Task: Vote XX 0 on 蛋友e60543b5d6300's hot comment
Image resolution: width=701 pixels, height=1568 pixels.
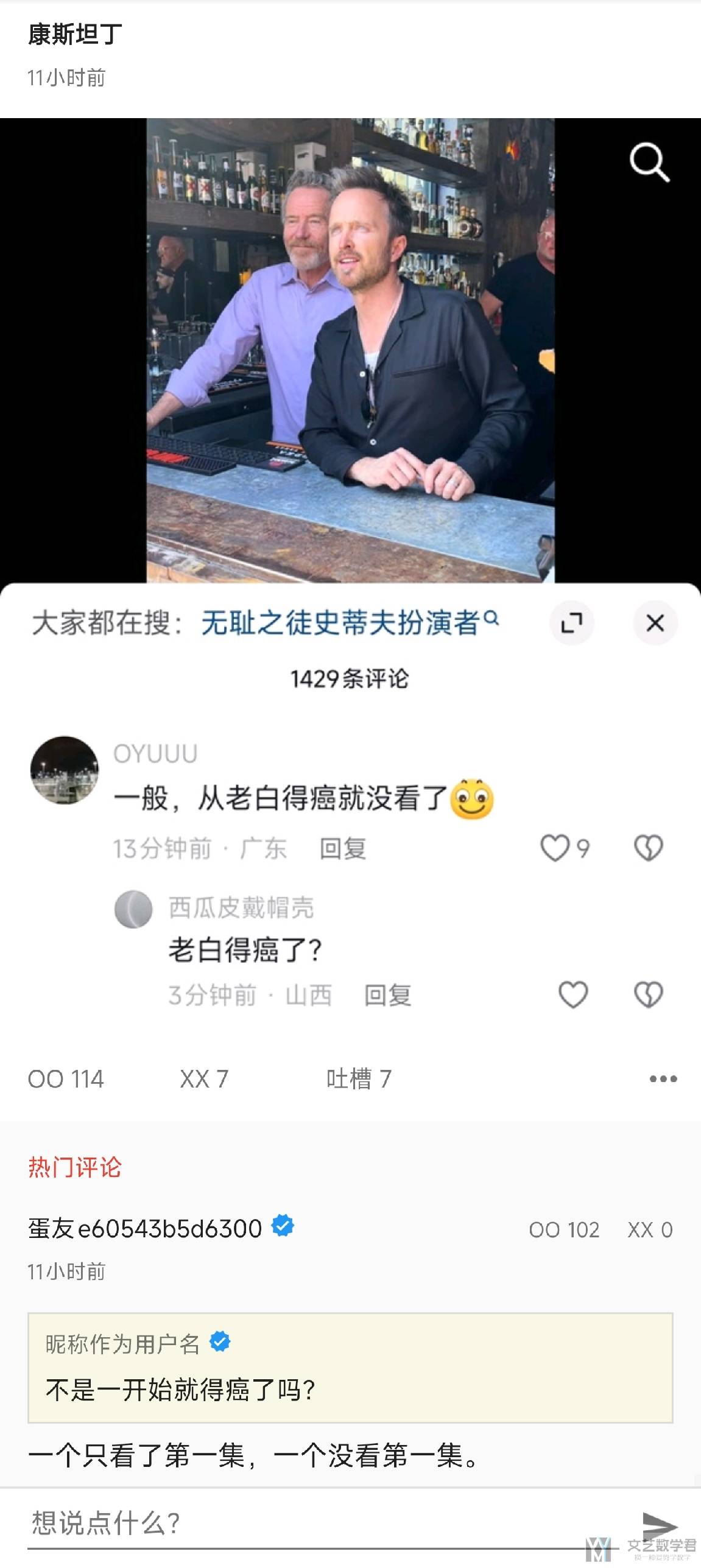Action: (x=650, y=1229)
